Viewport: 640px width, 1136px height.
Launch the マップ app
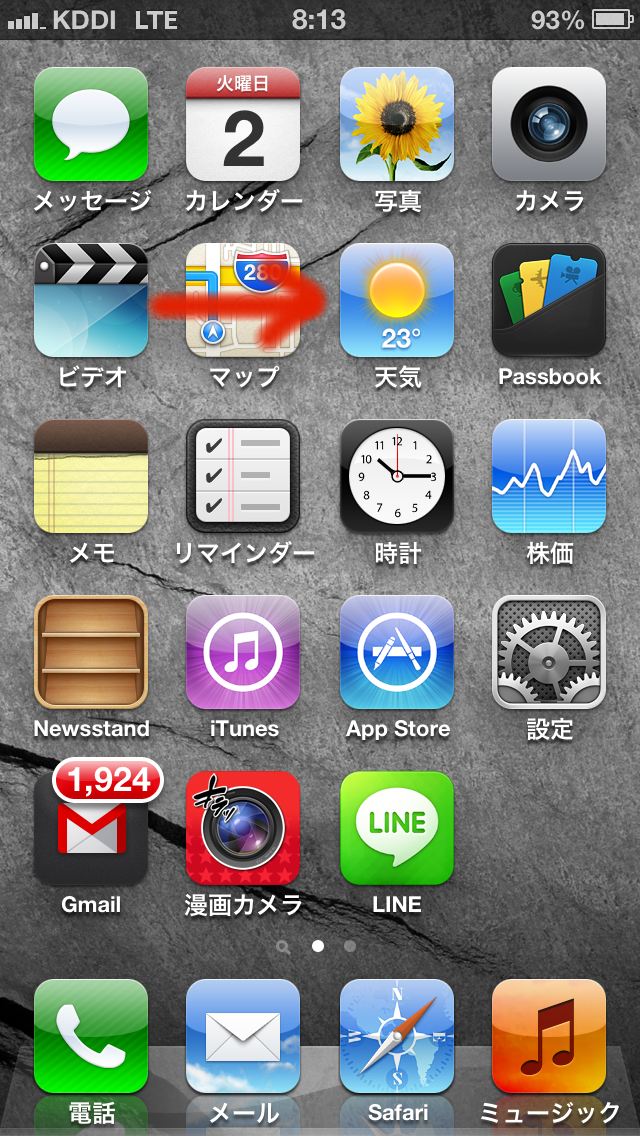243,300
